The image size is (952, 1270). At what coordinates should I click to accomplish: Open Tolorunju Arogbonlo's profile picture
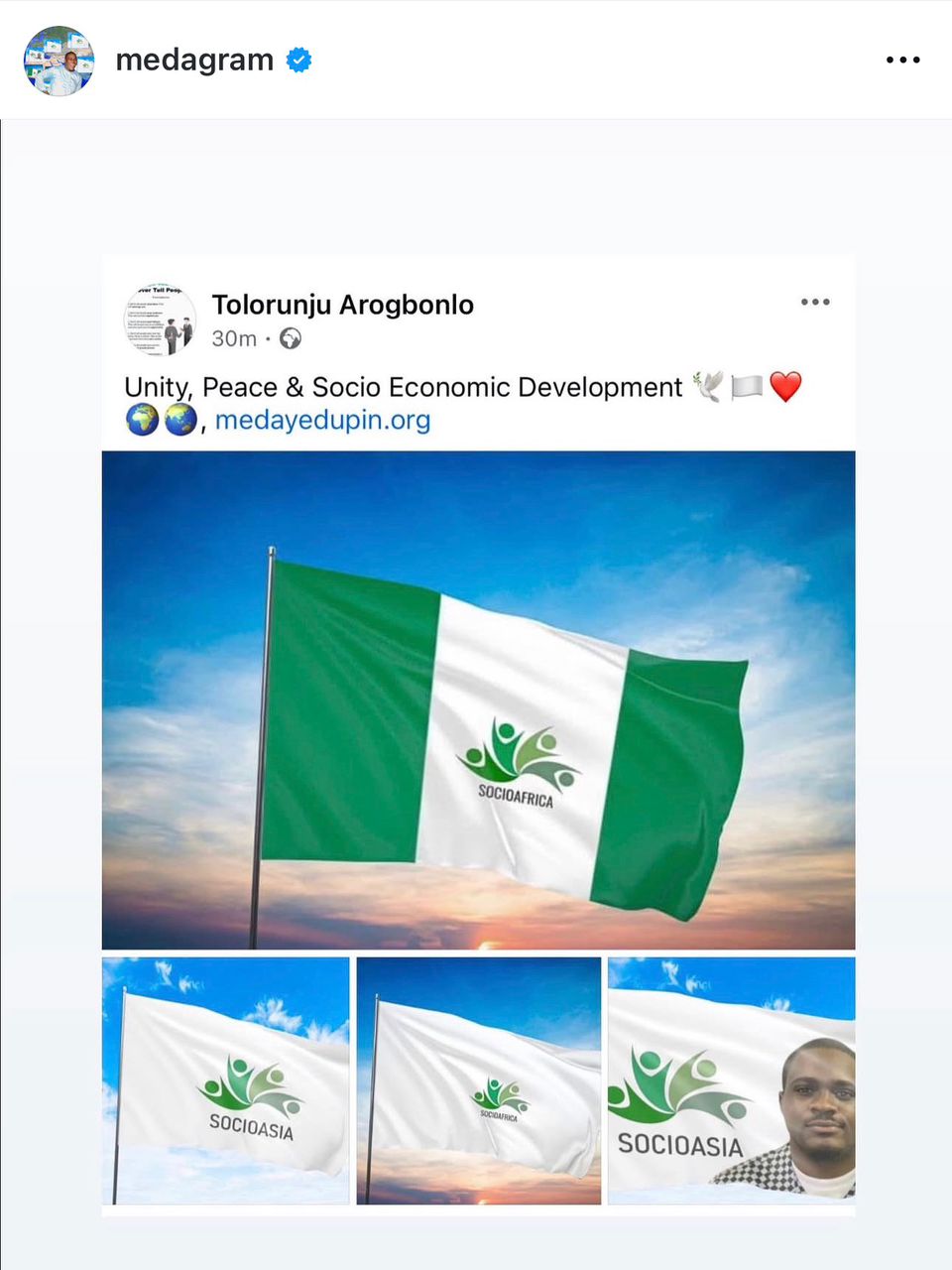click(160, 320)
